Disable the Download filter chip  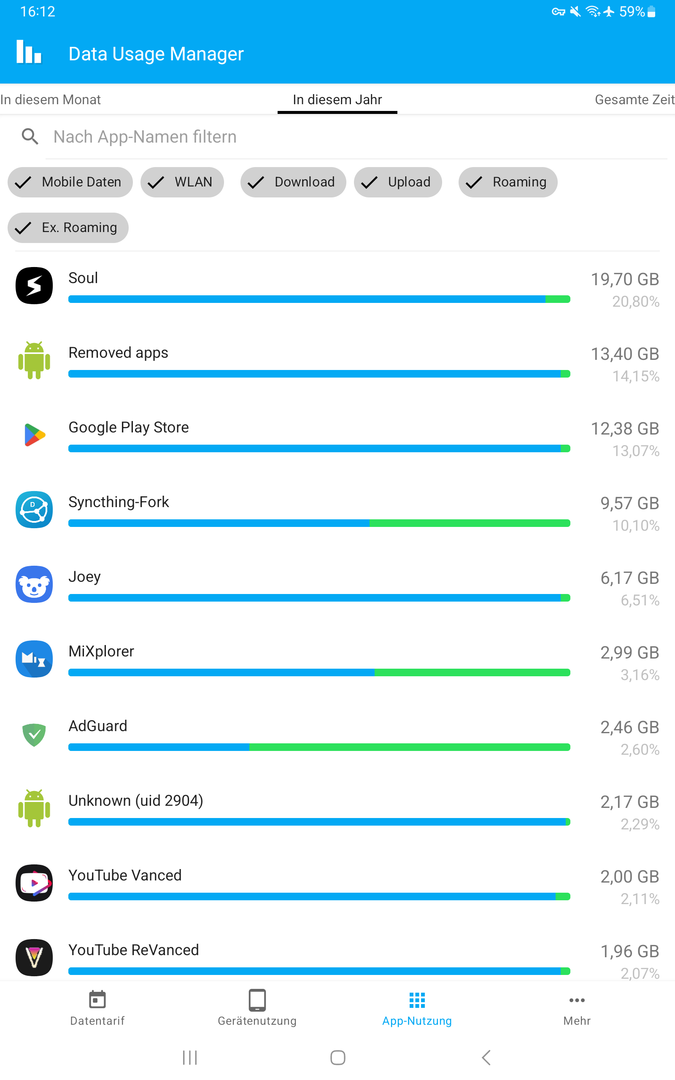[293, 182]
